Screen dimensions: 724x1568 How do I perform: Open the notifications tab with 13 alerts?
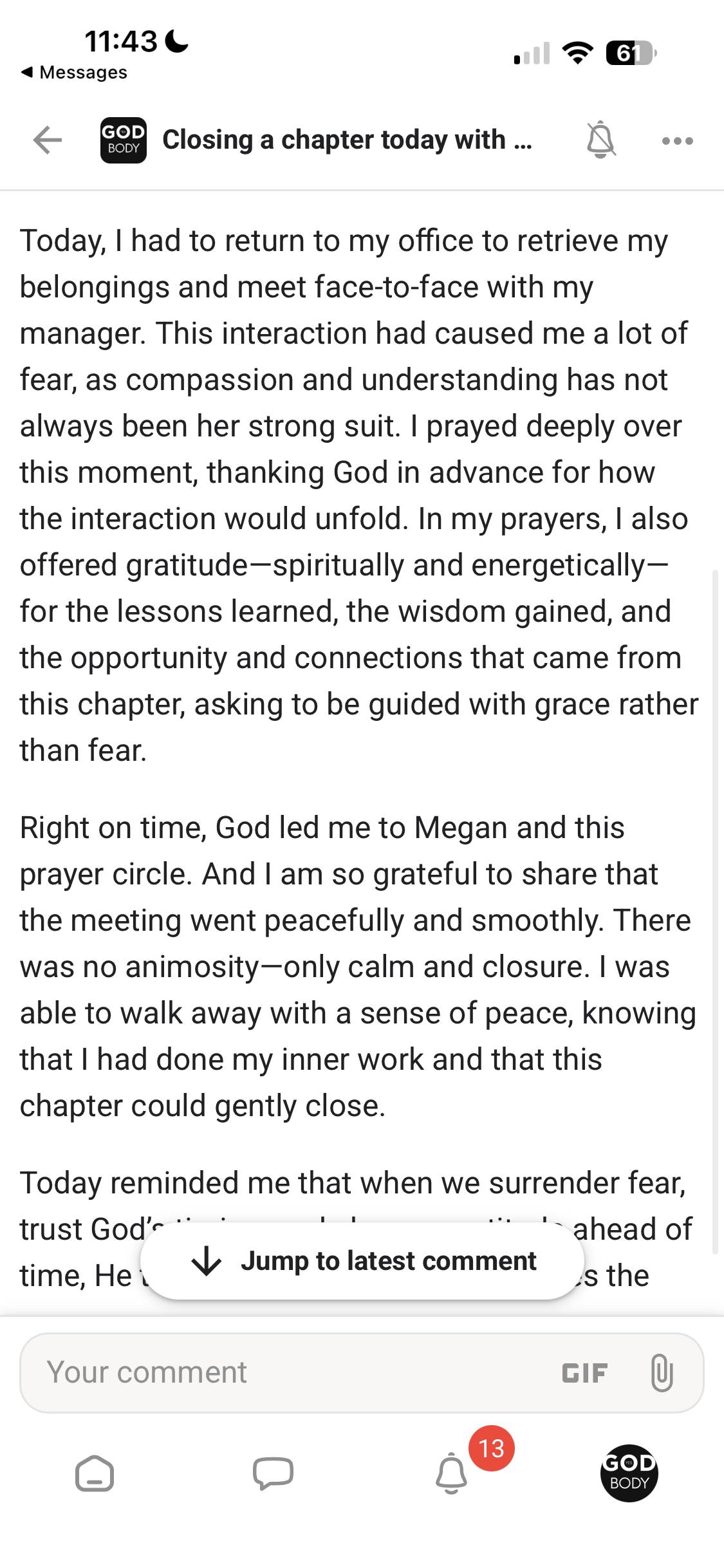pos(452,1473)
